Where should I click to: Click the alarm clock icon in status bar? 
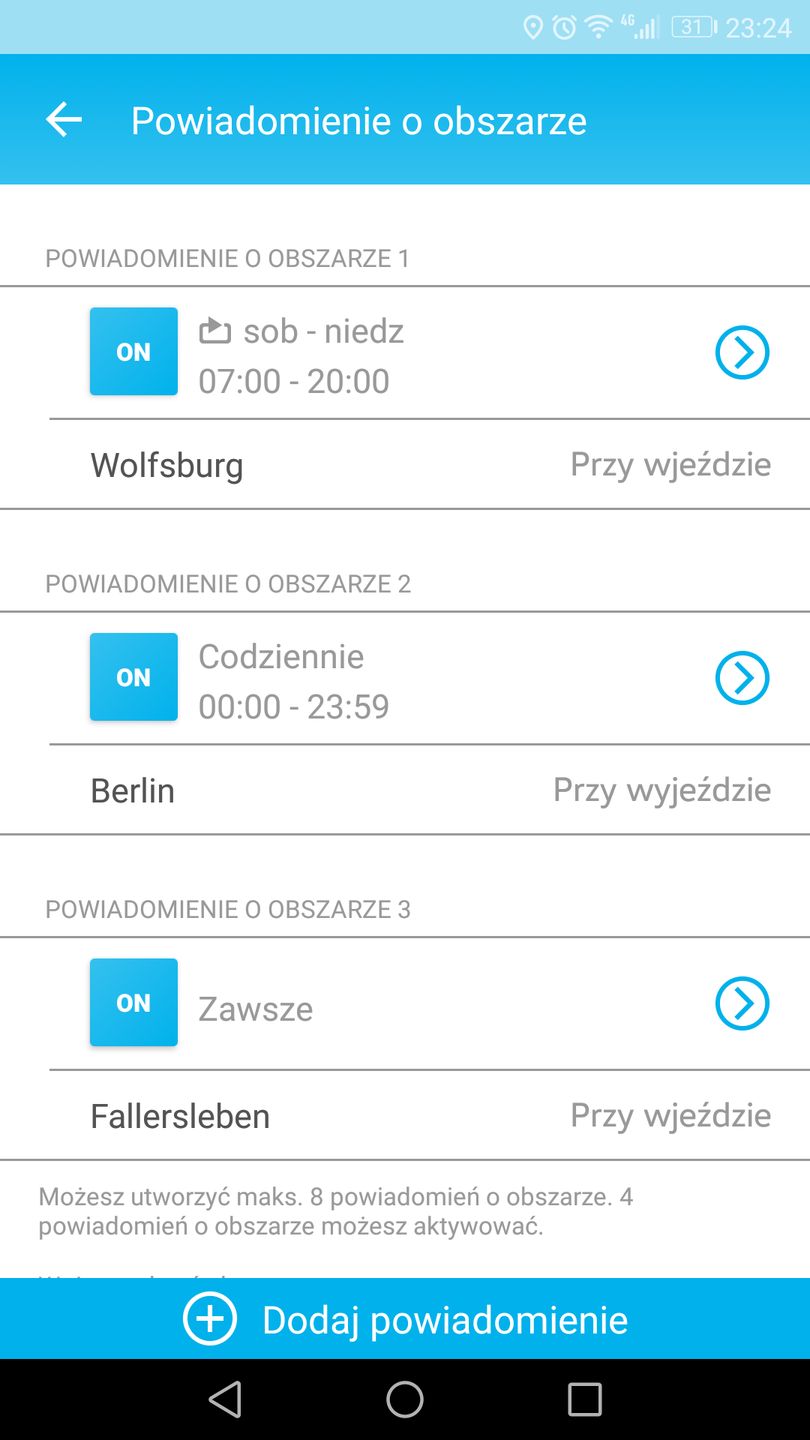[x=563, y=27]
